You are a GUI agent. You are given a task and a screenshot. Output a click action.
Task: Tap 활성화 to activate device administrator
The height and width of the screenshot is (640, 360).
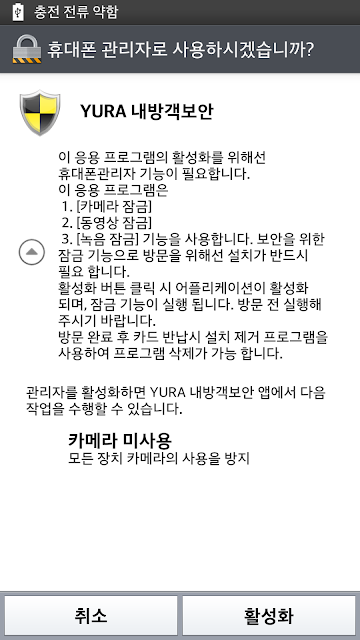269,616
